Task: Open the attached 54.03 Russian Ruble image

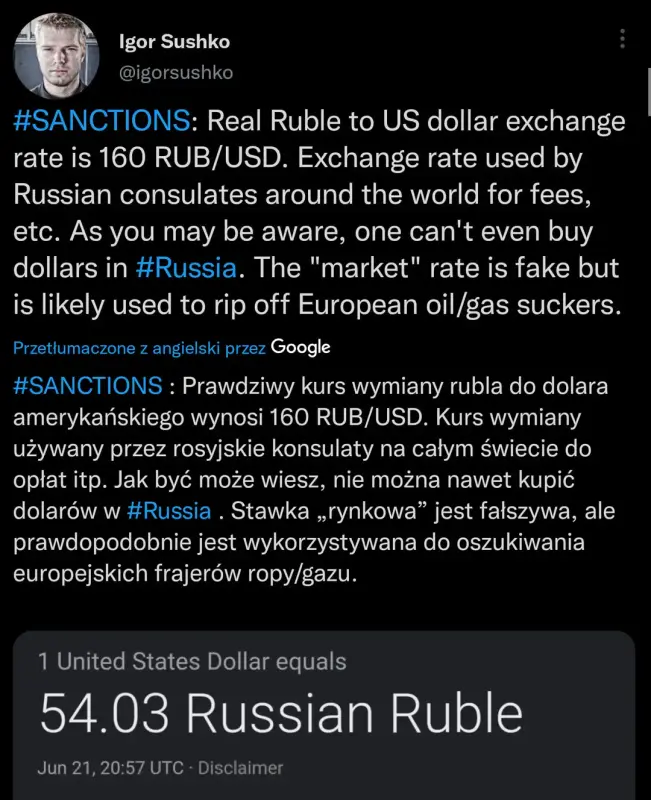Action: click(325, 715)
